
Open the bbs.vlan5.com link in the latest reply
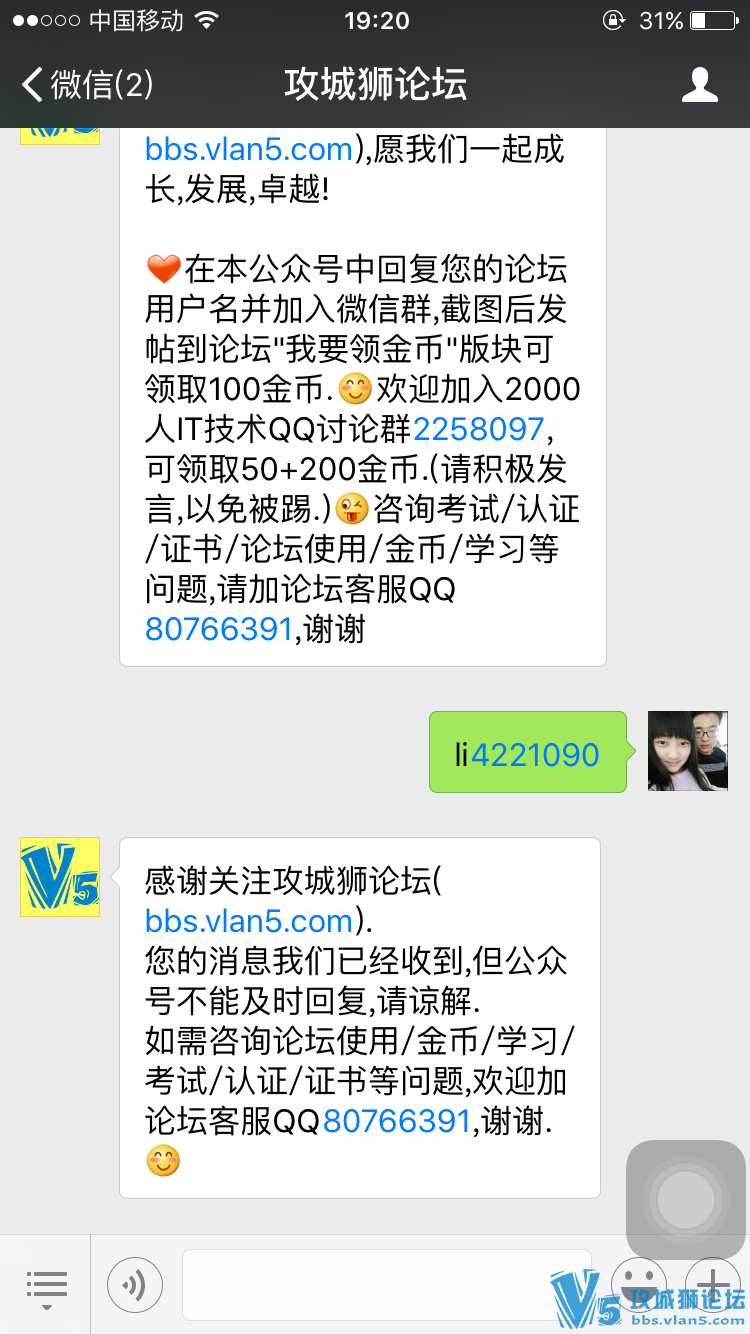(249, 920)
